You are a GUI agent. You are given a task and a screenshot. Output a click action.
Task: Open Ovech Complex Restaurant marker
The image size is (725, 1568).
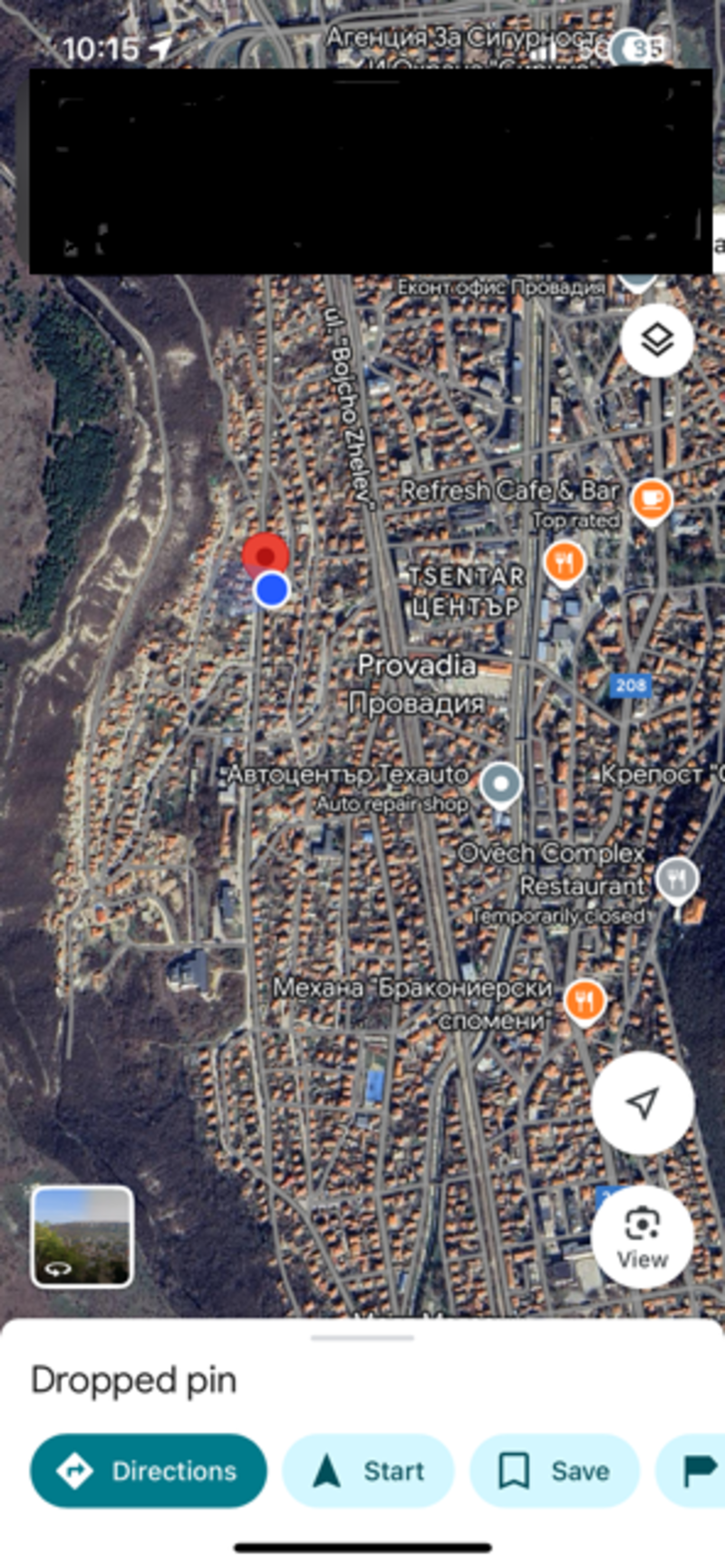pos(676,878)
